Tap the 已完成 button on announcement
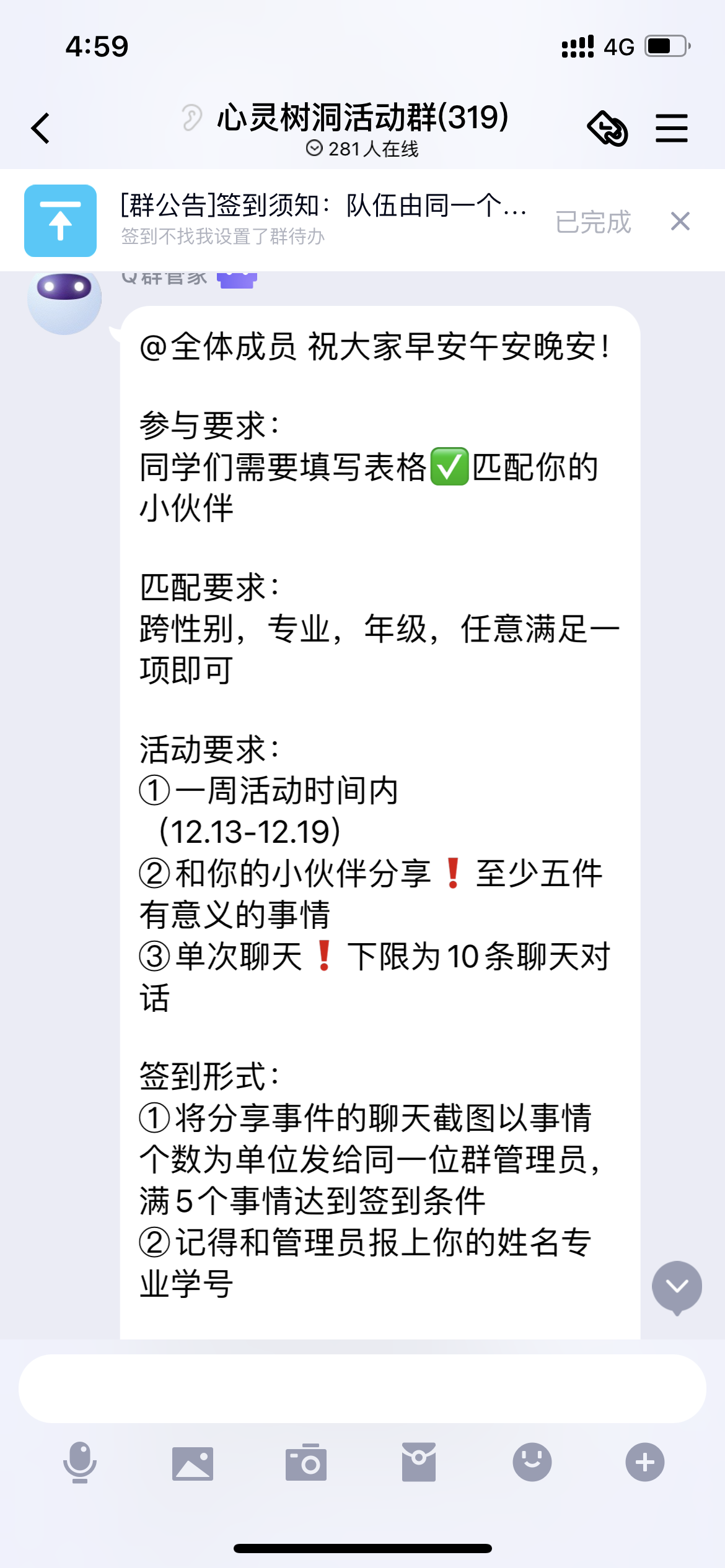725x1568 pixels. pyautogui.click(x=592, y=222)
